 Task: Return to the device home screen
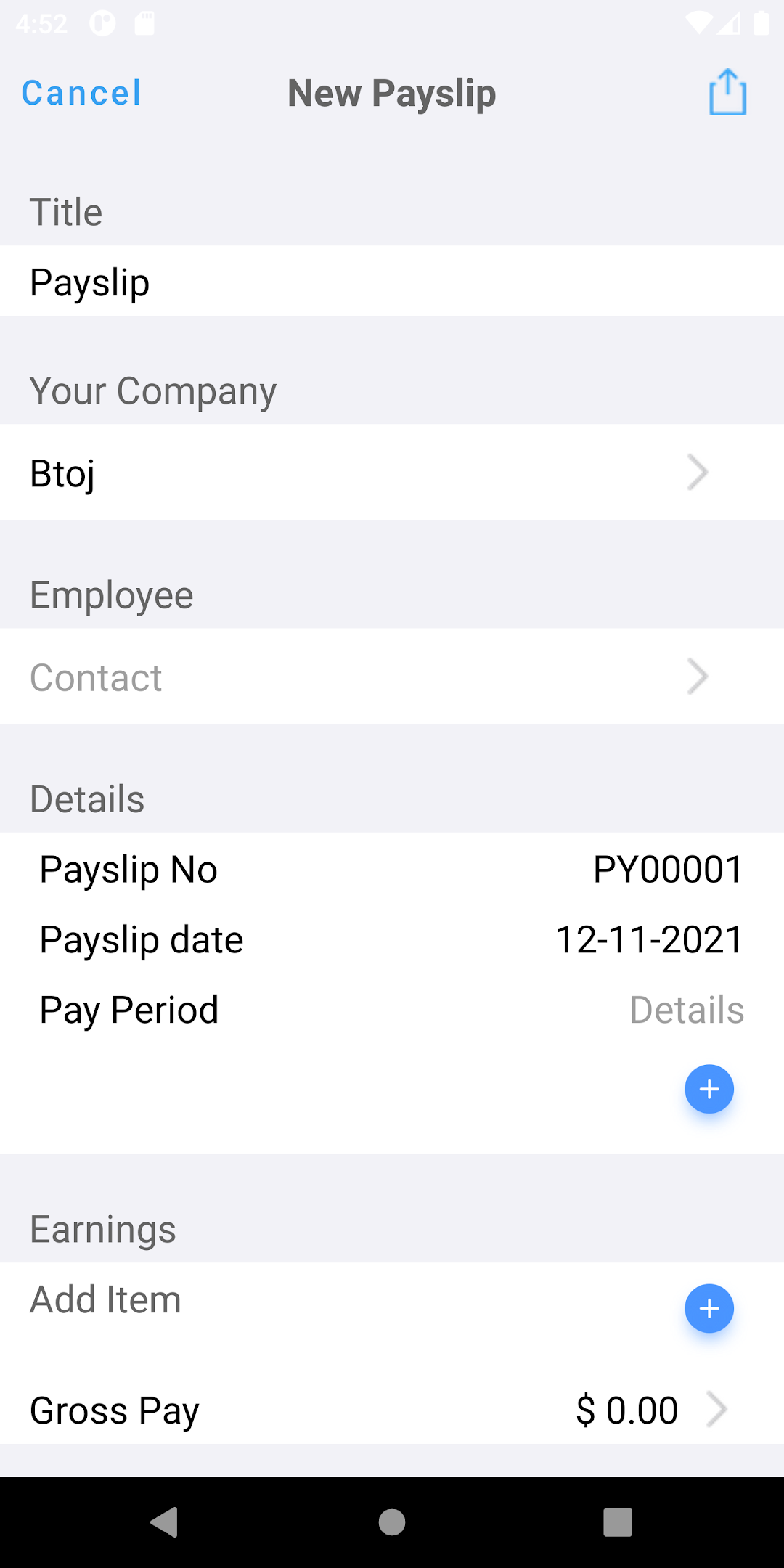(x=392, y=1522)
